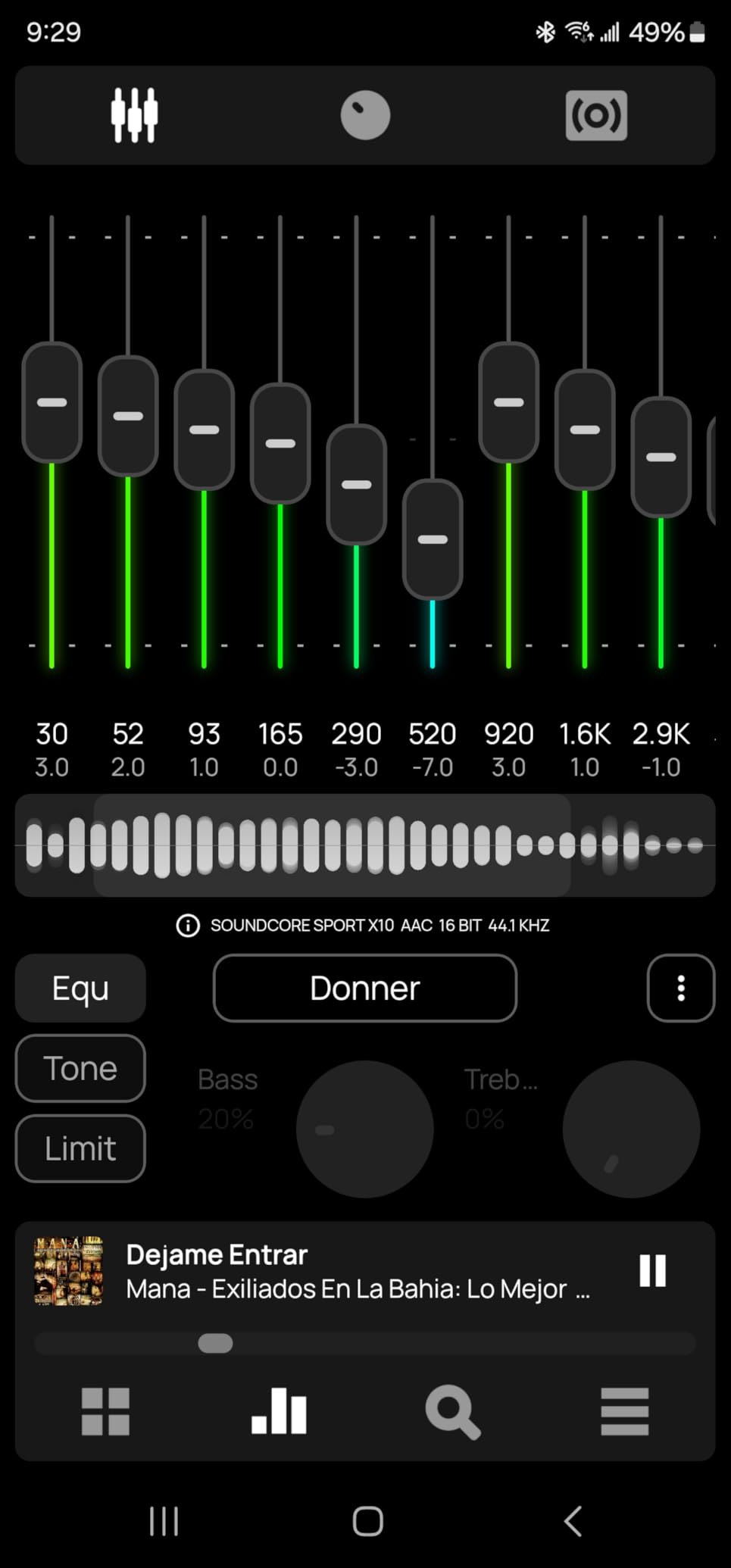The width and height of the screenshot is (731, 1568).
Task: Open the reverb speaker tab
Action: (x=596, y=115)
